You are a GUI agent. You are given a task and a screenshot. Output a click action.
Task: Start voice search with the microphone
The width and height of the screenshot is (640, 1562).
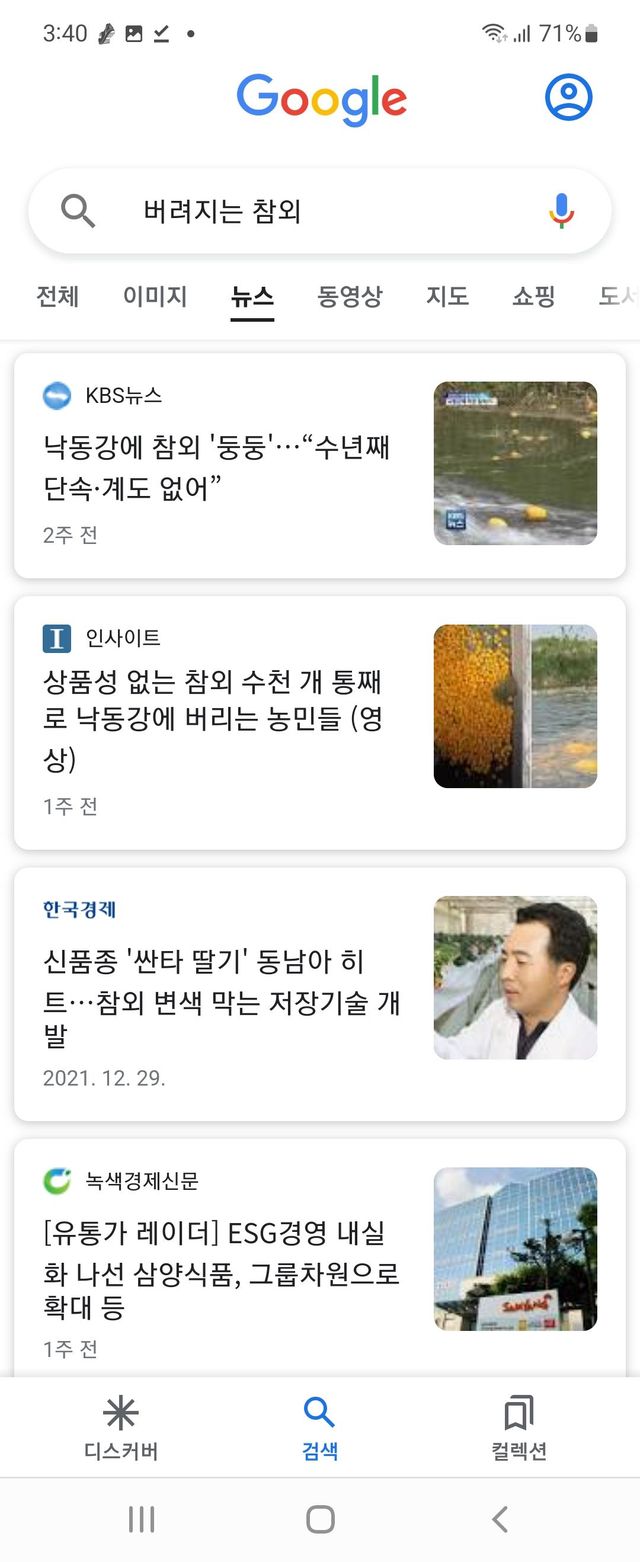[x=562, y=211]
